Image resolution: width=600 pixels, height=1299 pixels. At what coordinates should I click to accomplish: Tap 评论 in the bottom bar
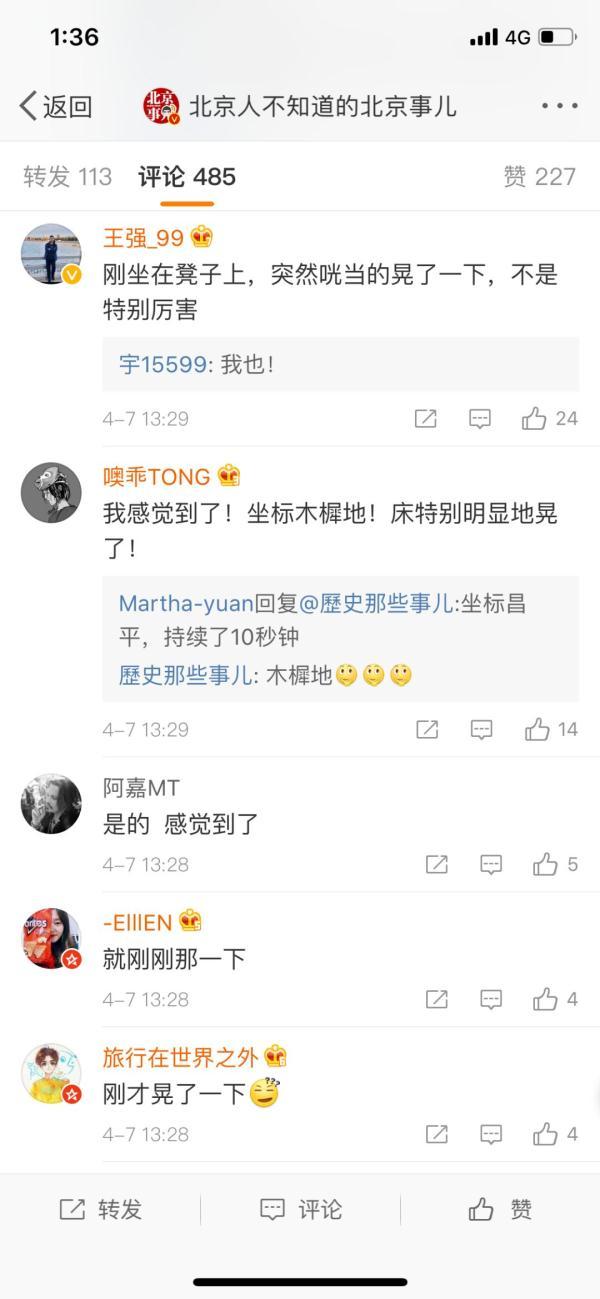[x=300, y=1210]
